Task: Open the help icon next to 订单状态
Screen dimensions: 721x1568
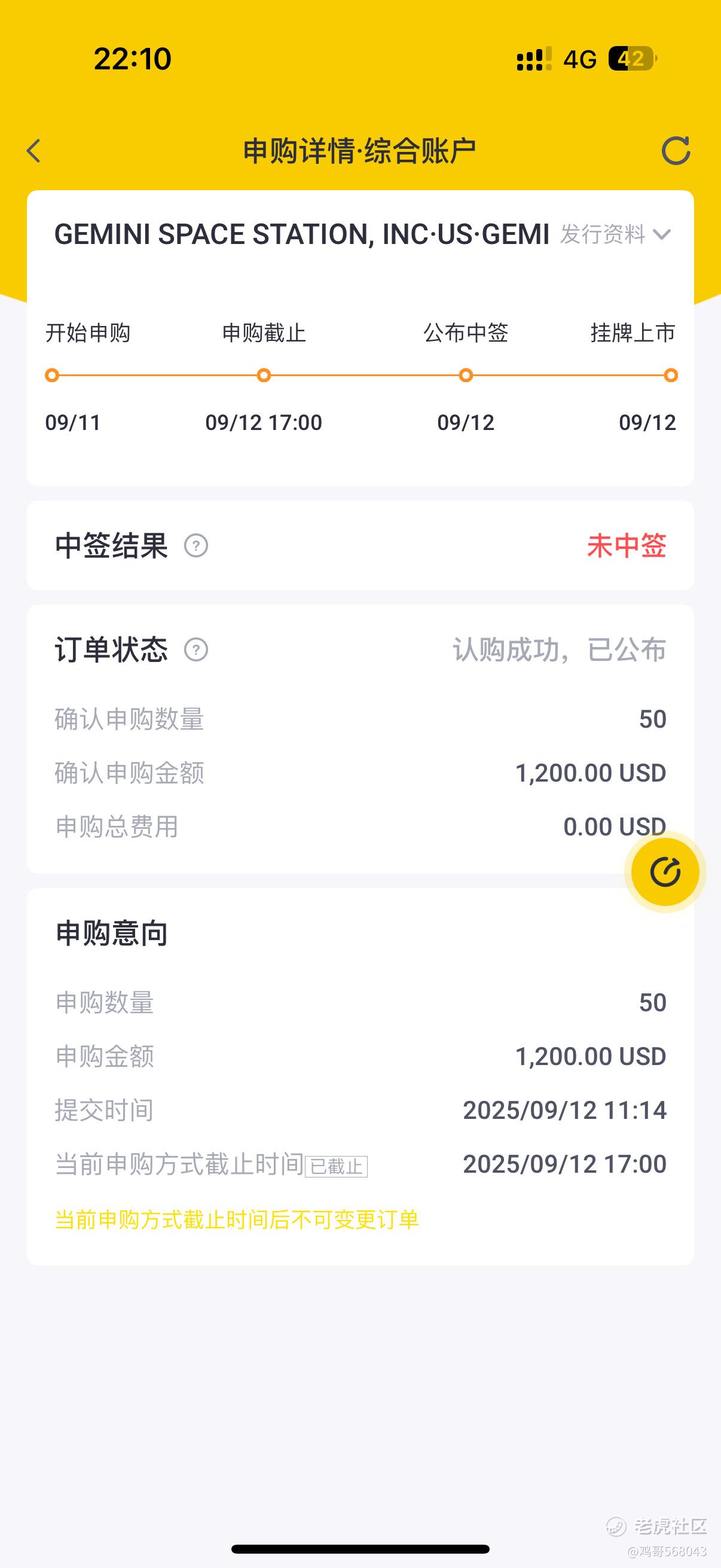Action: [x=196, y=649]
